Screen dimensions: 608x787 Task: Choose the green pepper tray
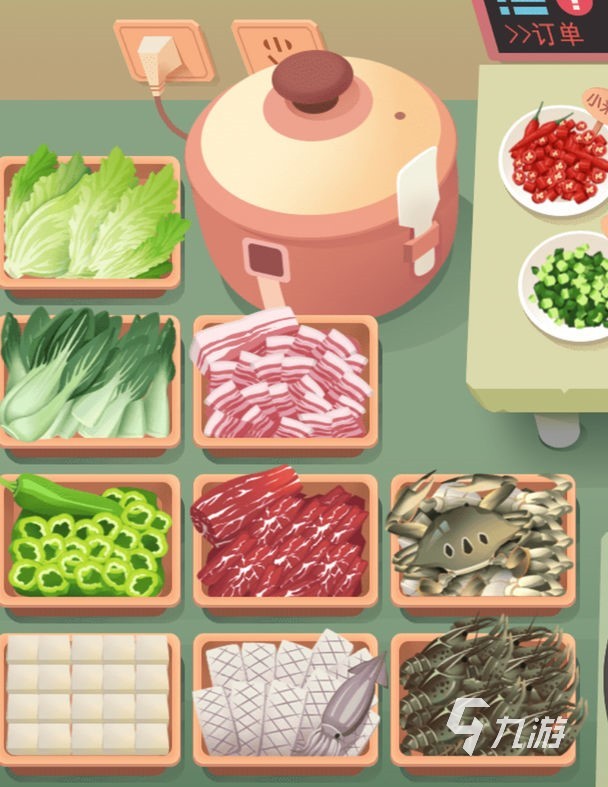click(x=90, y=541)
